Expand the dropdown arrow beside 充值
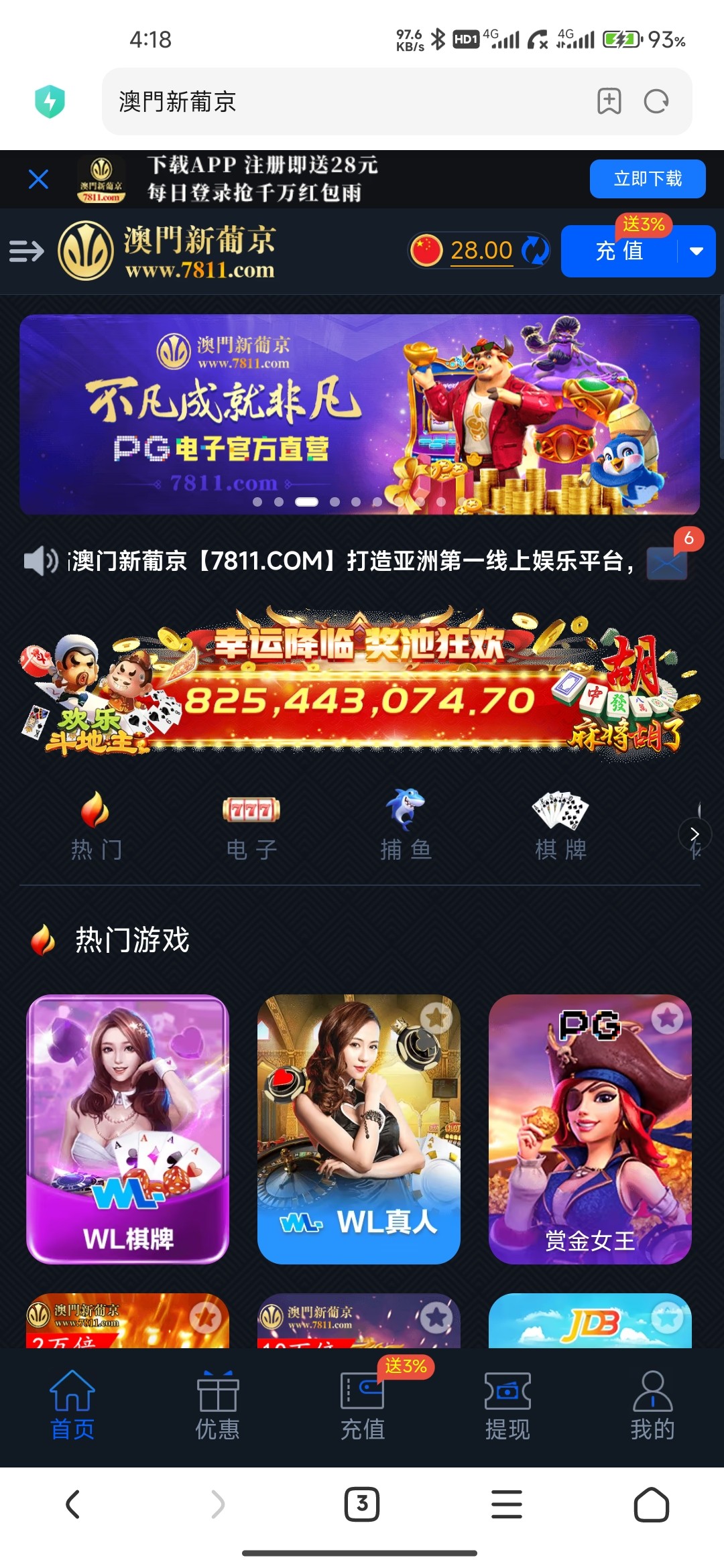The image size is (724, 1568). coord(697,251)
